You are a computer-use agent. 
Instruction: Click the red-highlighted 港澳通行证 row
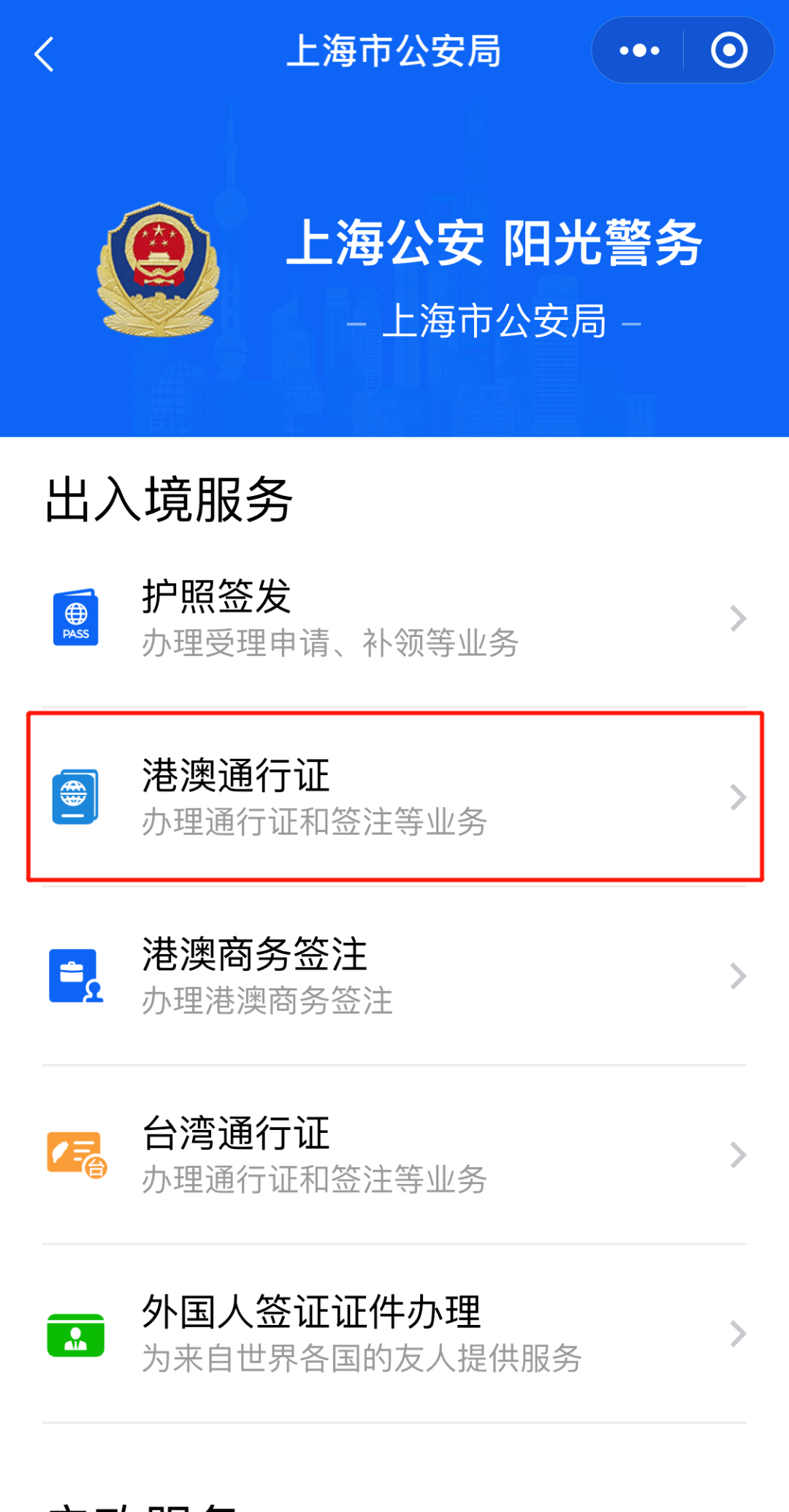click(394, 796)
